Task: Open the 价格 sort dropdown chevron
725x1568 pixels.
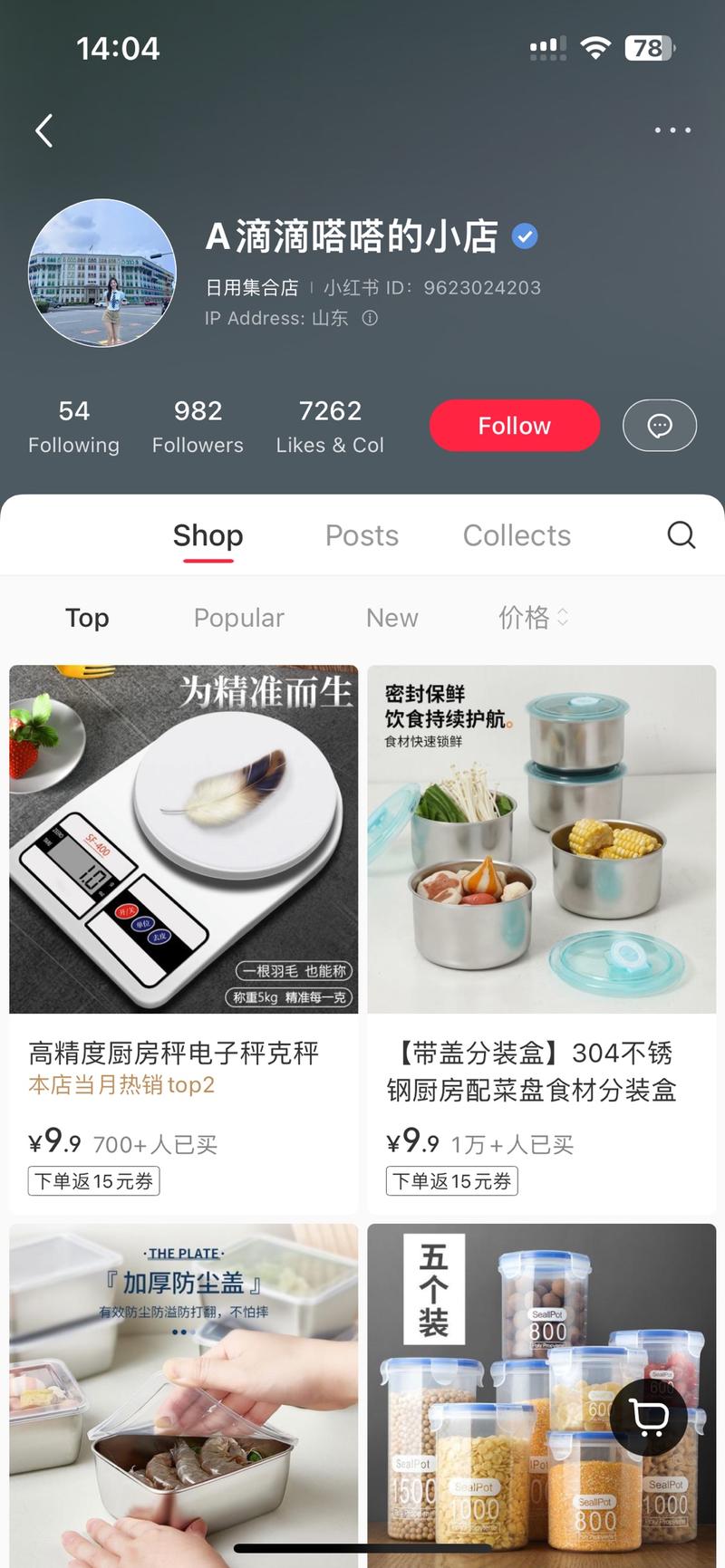Action: (x=563, y=619)
